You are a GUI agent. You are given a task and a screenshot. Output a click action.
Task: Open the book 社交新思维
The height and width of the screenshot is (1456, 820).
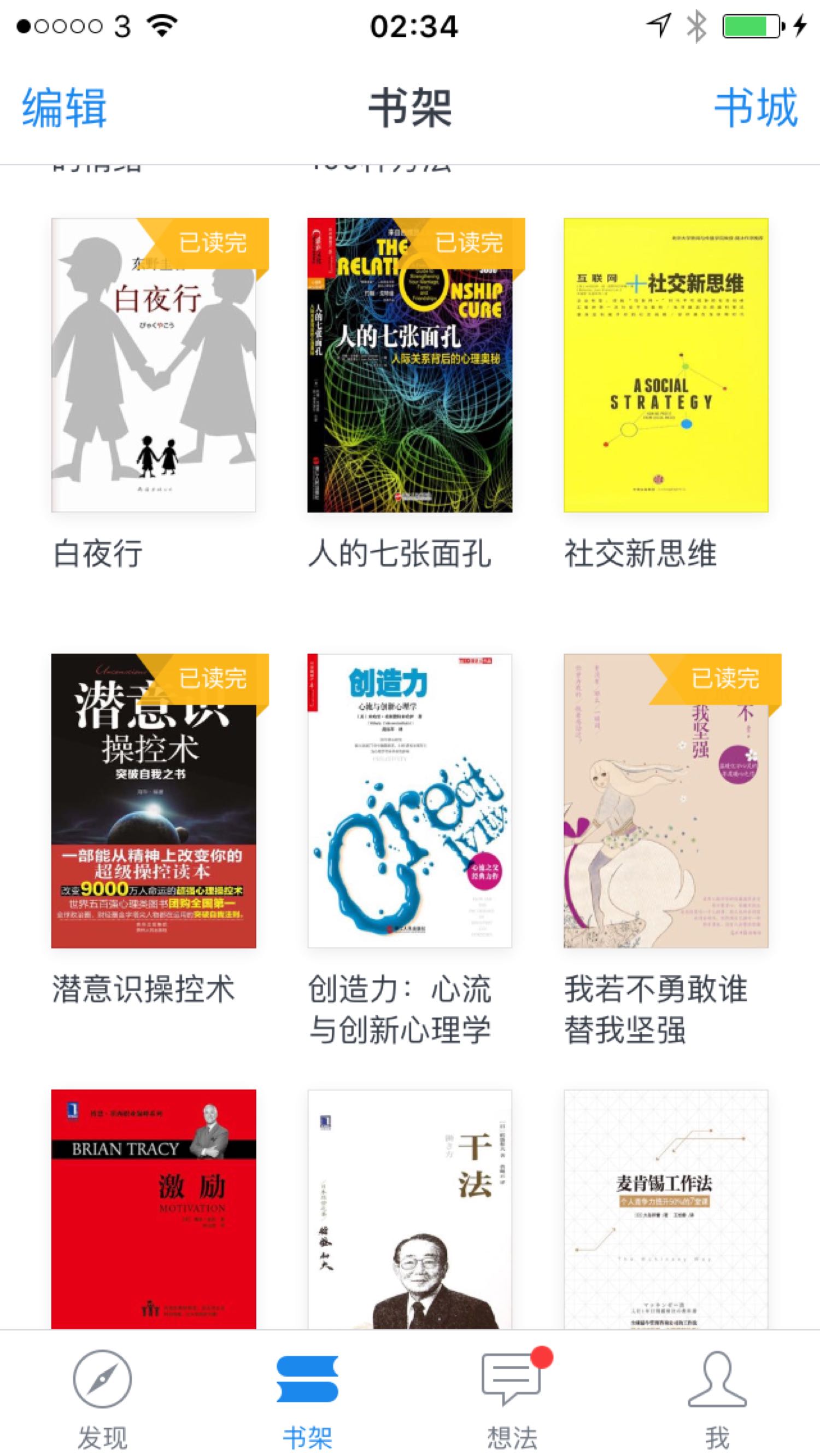pos(666,365)
